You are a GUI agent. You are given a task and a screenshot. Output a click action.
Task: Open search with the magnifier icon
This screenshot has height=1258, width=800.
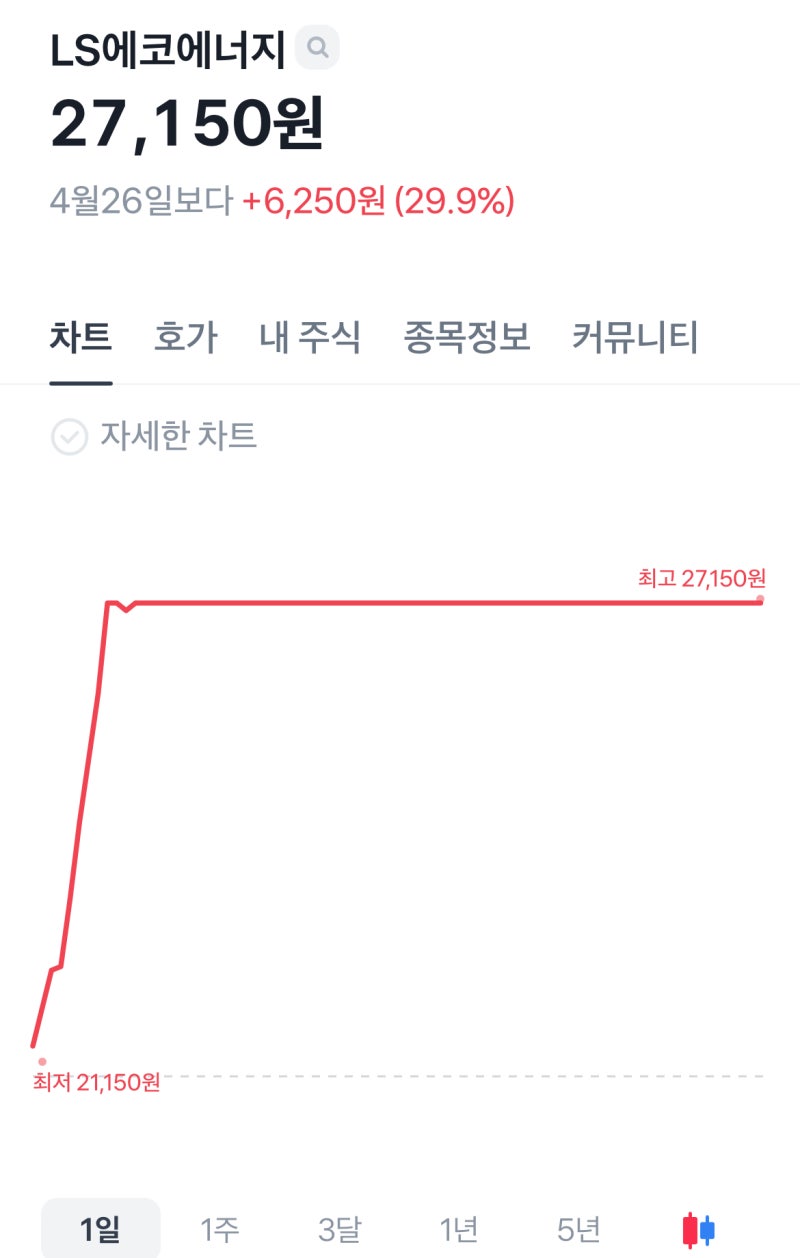click(x=318, y=46)
